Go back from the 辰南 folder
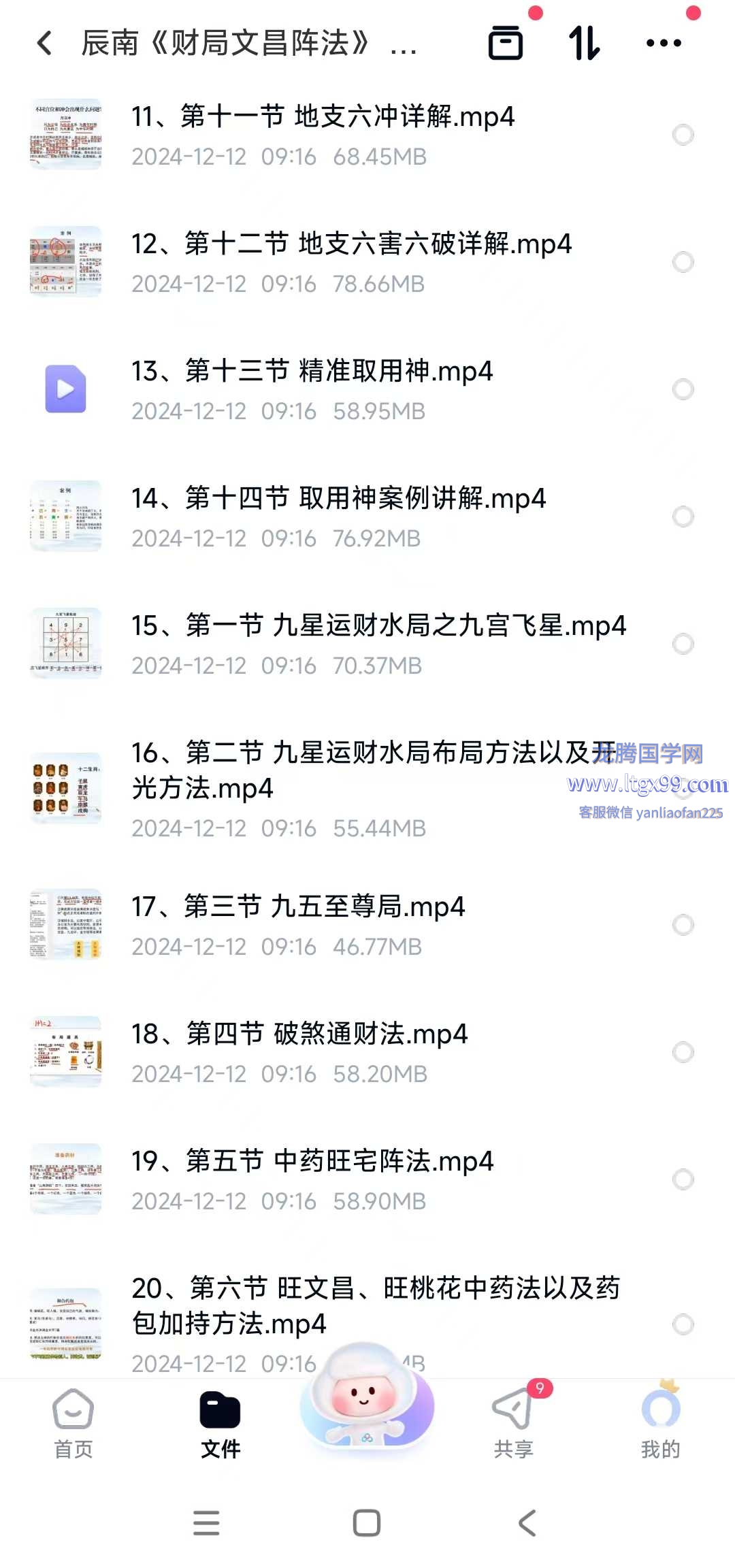 (45, 43)
